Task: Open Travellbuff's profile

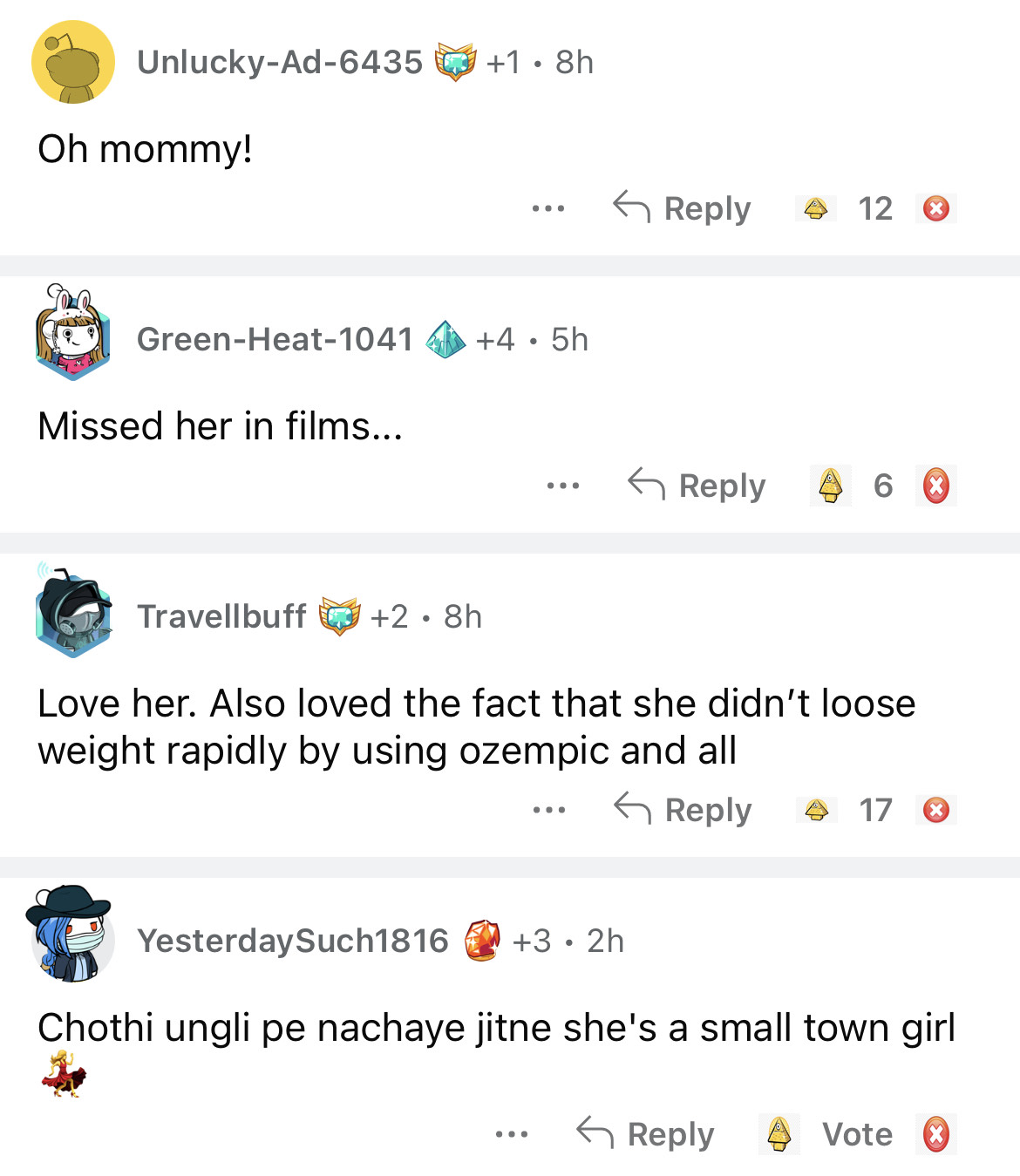Action: pos(221,616)
